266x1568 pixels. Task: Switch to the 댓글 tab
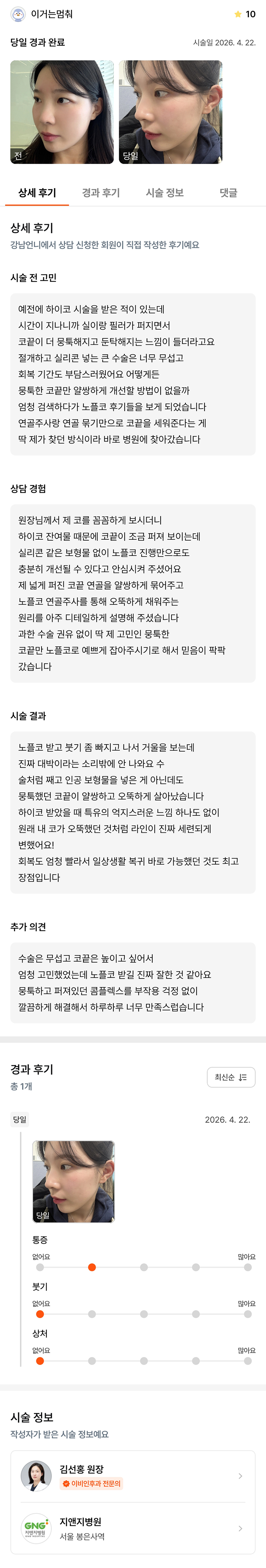coord(228,193)
